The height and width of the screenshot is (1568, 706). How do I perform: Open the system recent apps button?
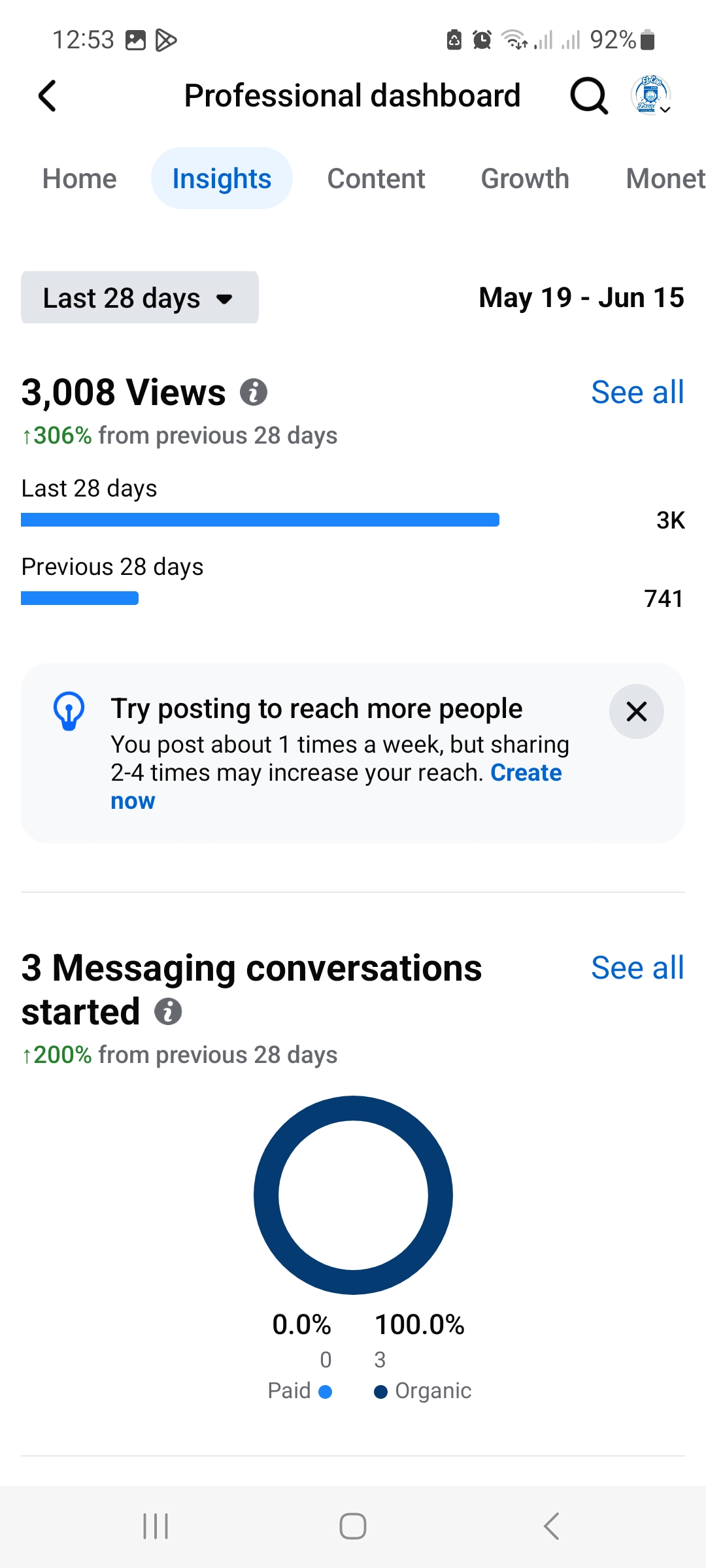156,1526
